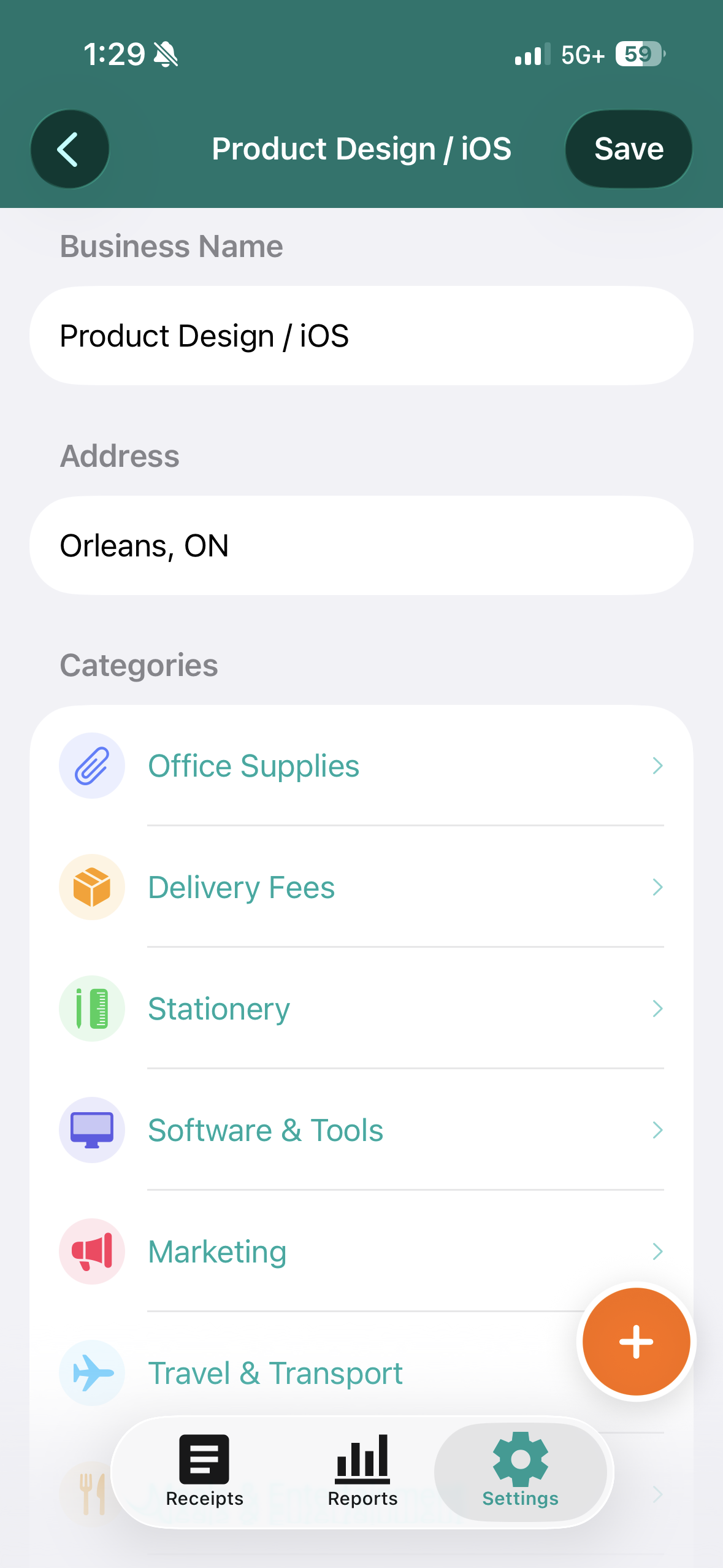
Task: Edit the Business Name field
Action: [361, 335]
